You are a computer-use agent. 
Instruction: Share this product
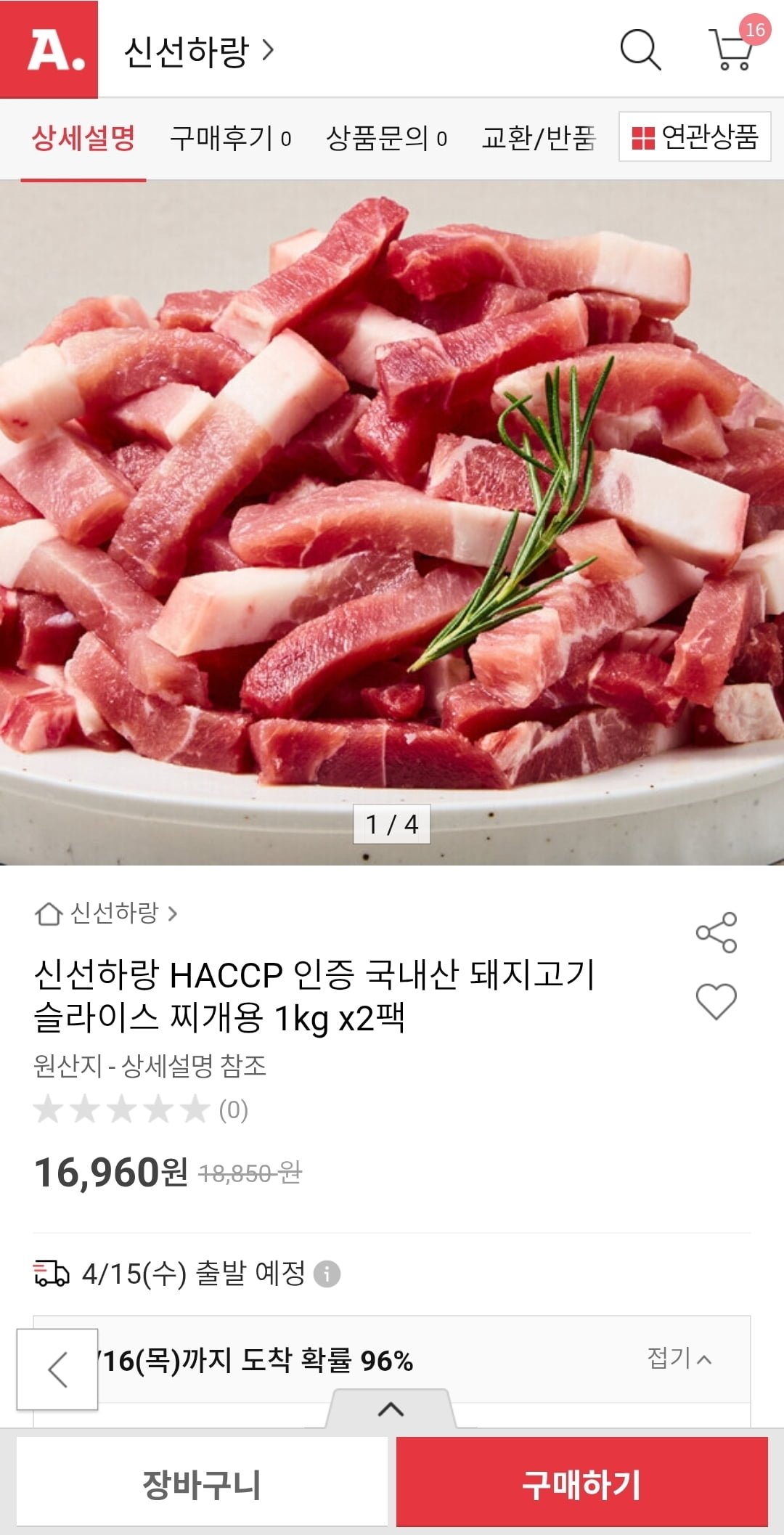(716, 932)
